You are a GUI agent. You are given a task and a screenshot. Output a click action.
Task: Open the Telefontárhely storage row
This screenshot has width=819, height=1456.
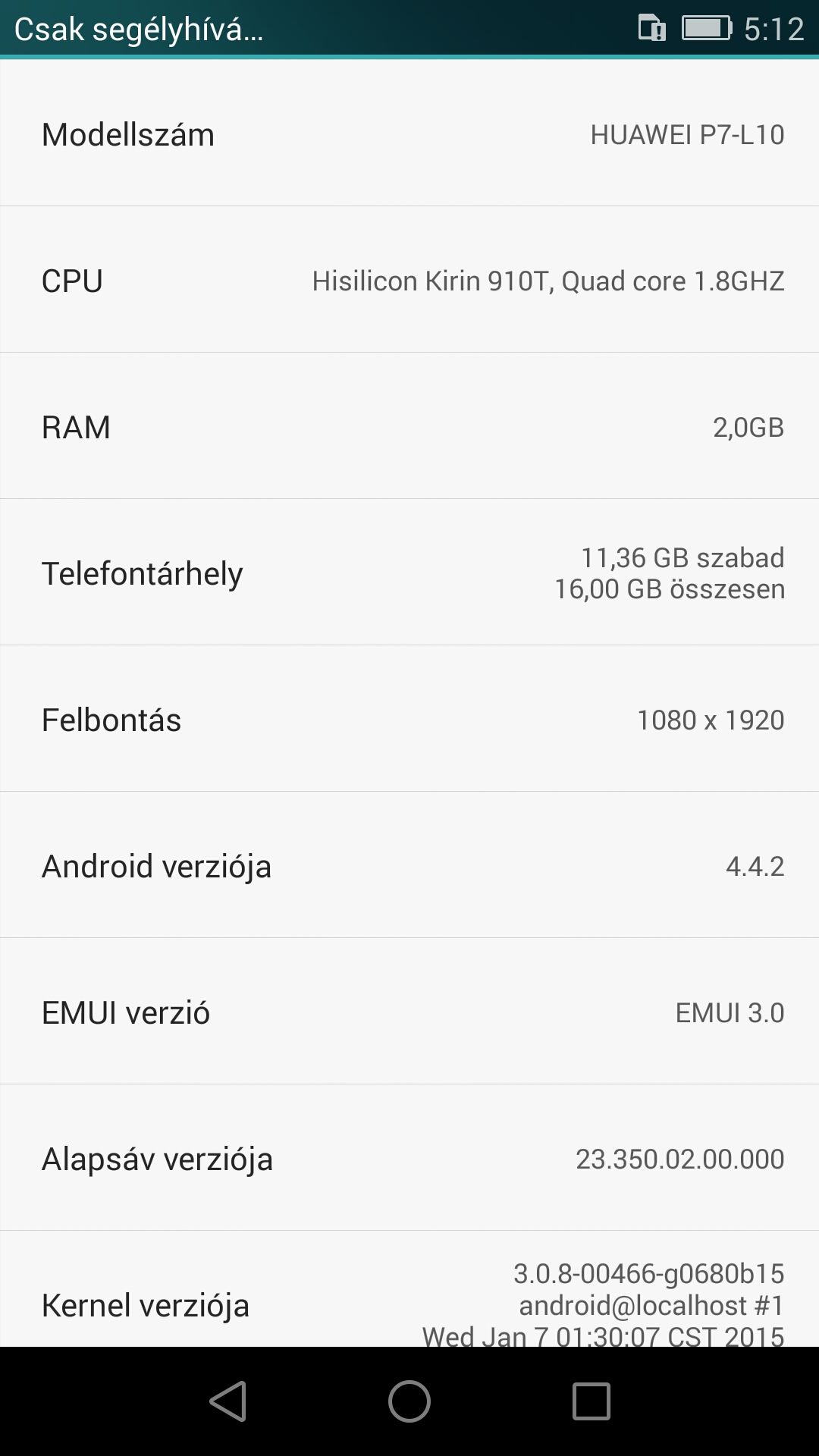[x=409, y=572]
